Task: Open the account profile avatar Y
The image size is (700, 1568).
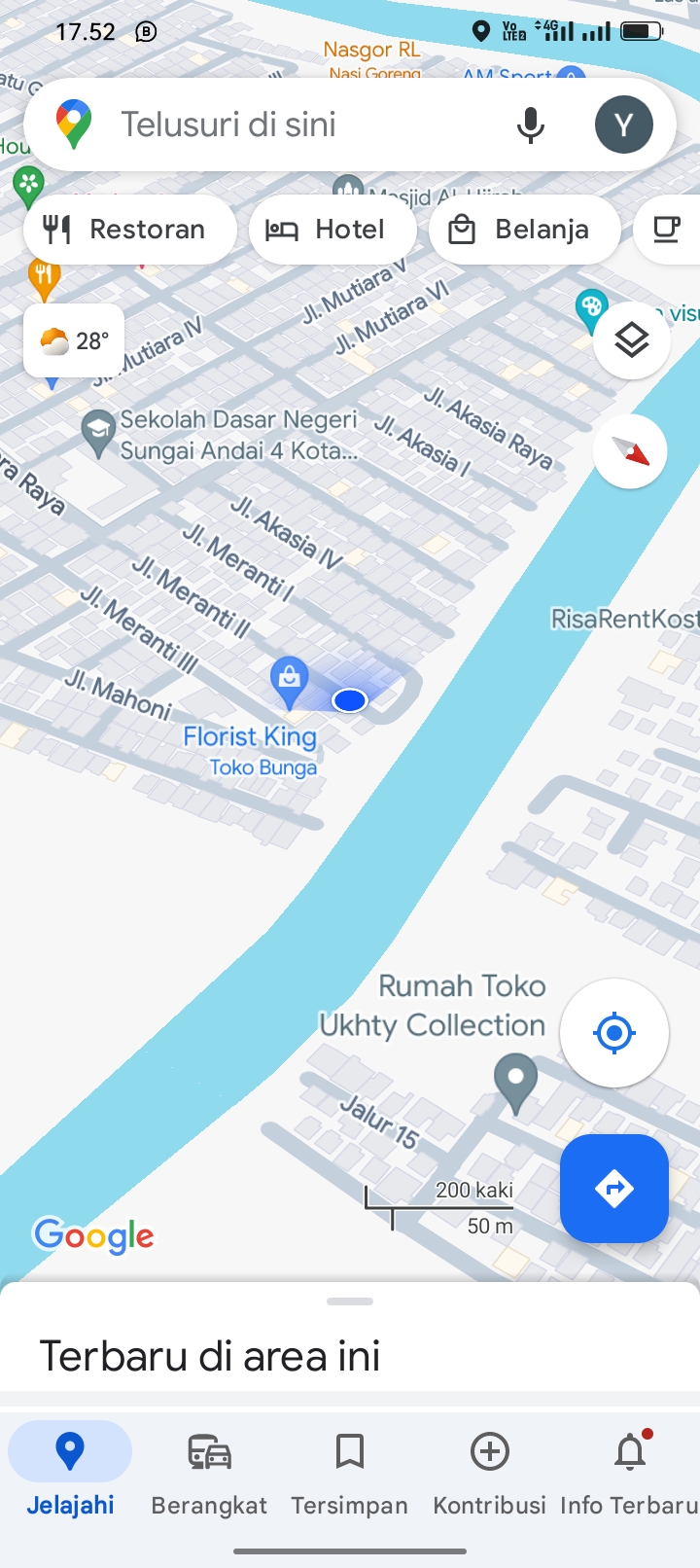Action: 623,125
